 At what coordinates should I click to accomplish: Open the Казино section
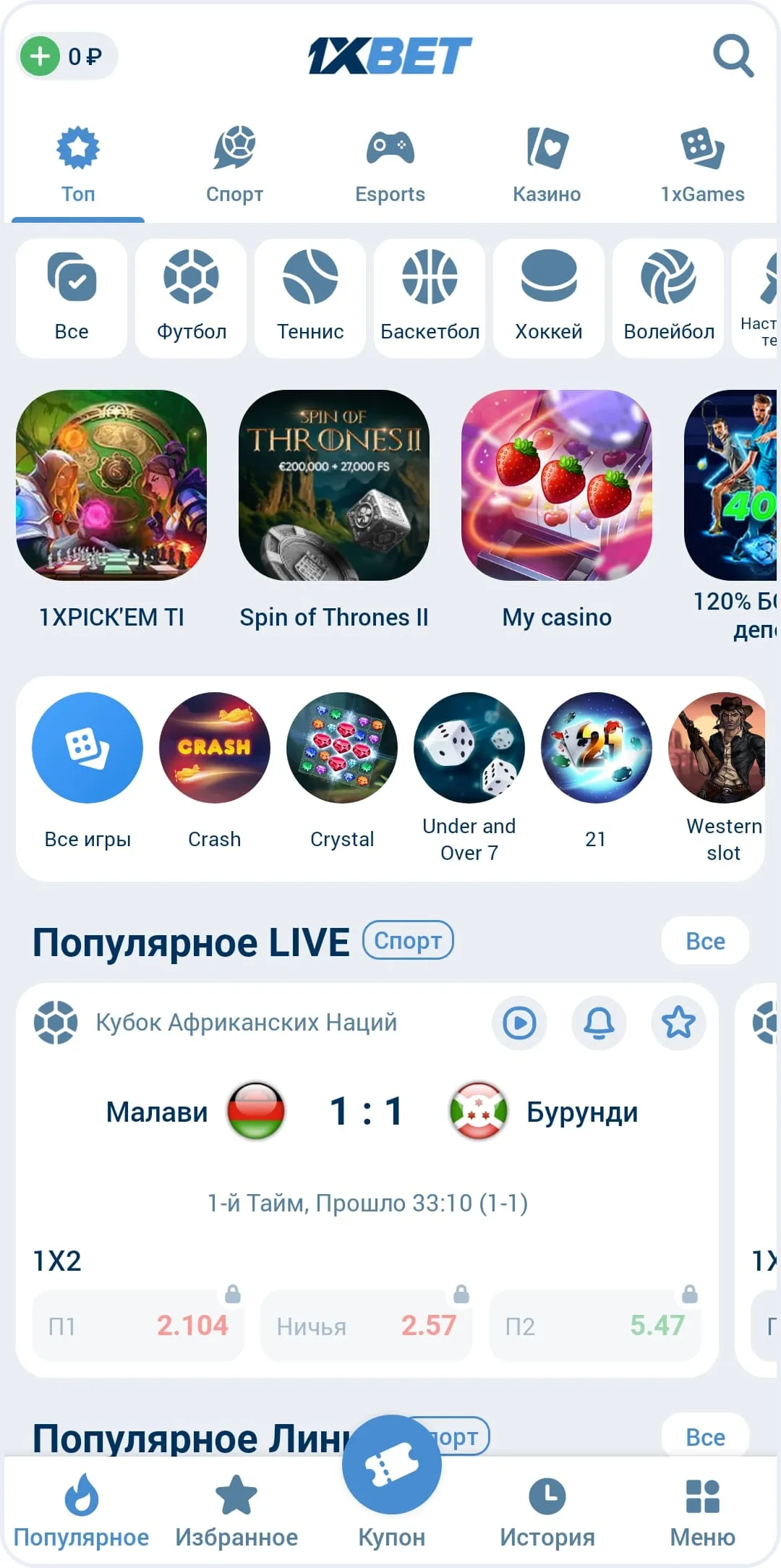547,150
